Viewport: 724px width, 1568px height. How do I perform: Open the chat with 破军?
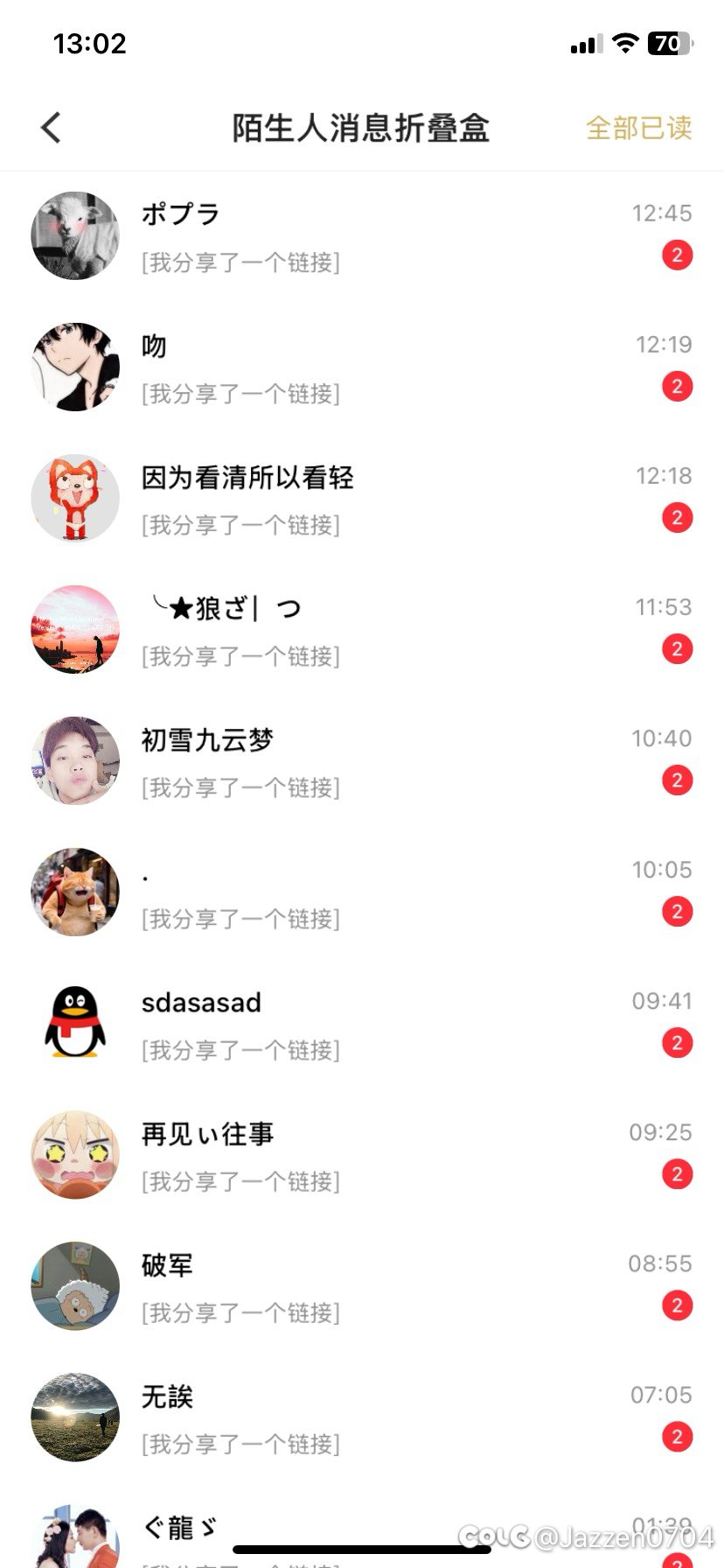(x=362, y=1286)
